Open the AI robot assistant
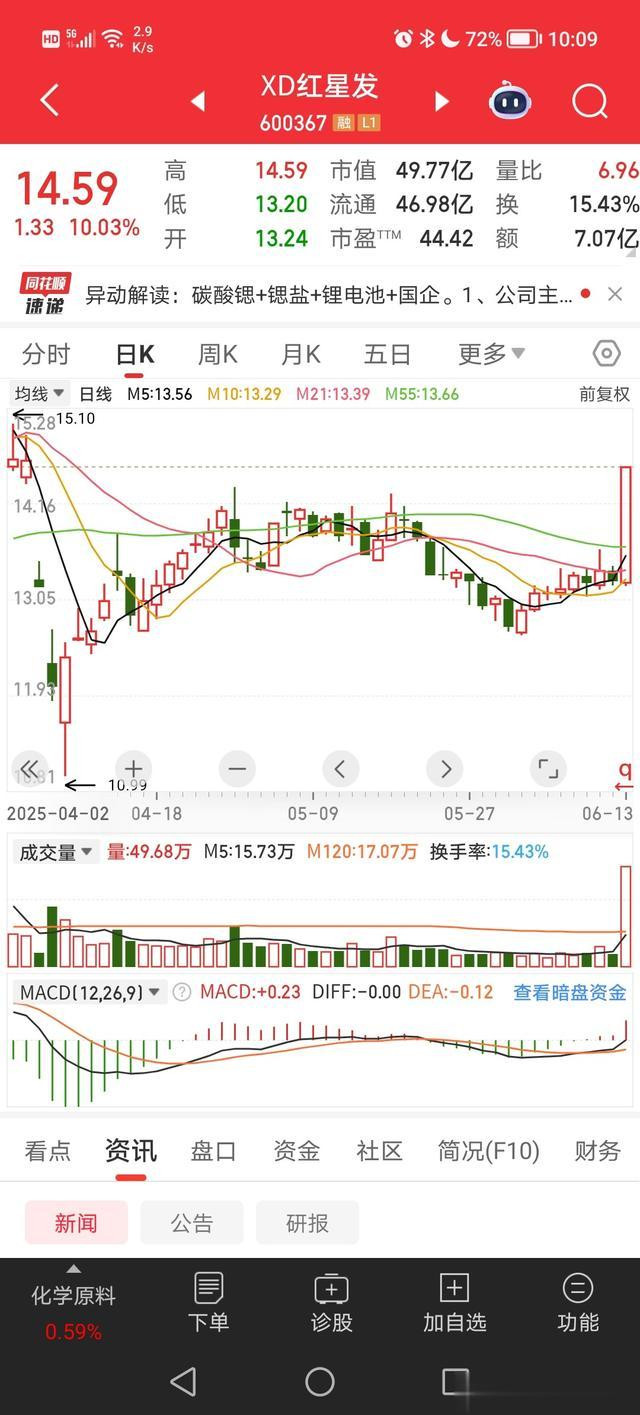 tap(510, 101)
